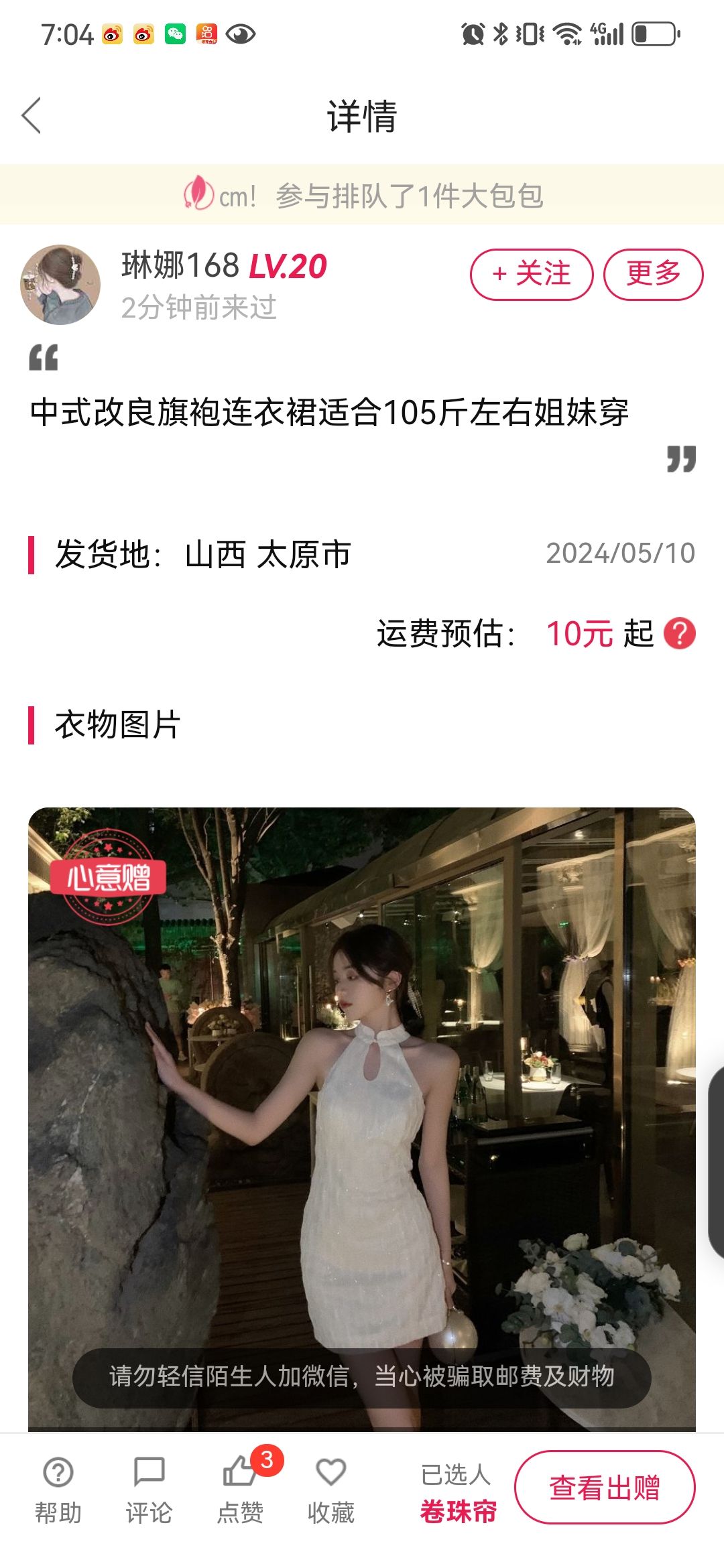Viewport: 724px width, 1568px height.
Task: Tap the 查看出赠 button
Action: 605,1488
